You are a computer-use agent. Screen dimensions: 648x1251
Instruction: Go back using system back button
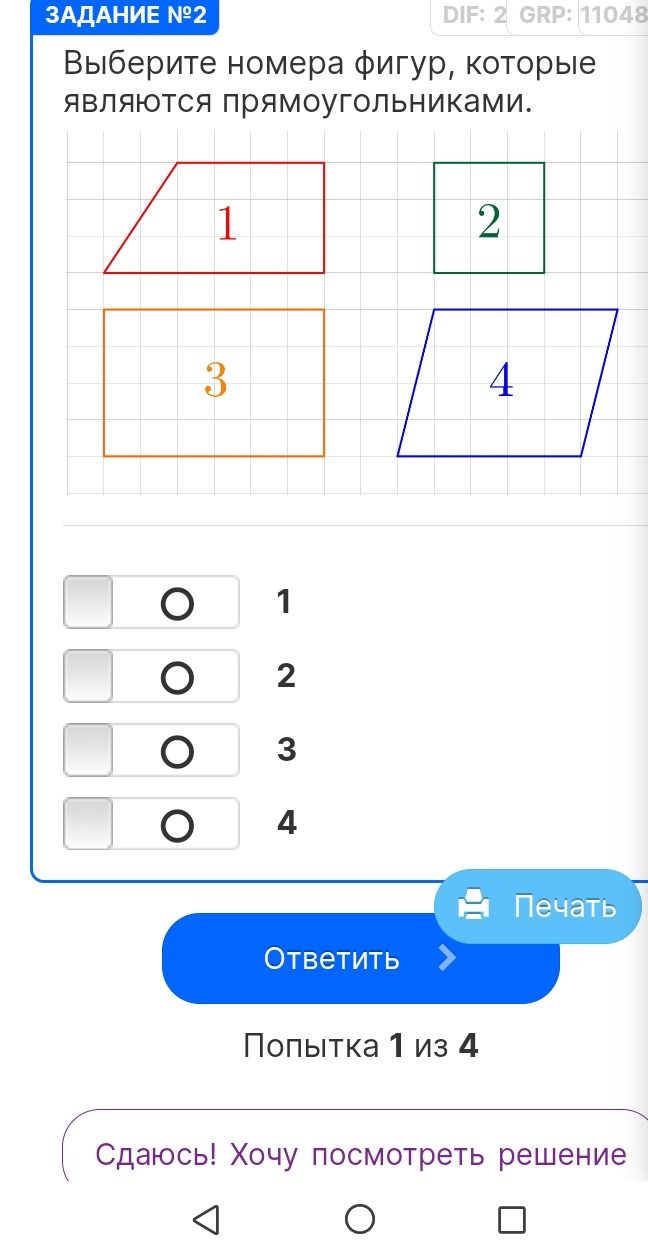coord(205,1219)
